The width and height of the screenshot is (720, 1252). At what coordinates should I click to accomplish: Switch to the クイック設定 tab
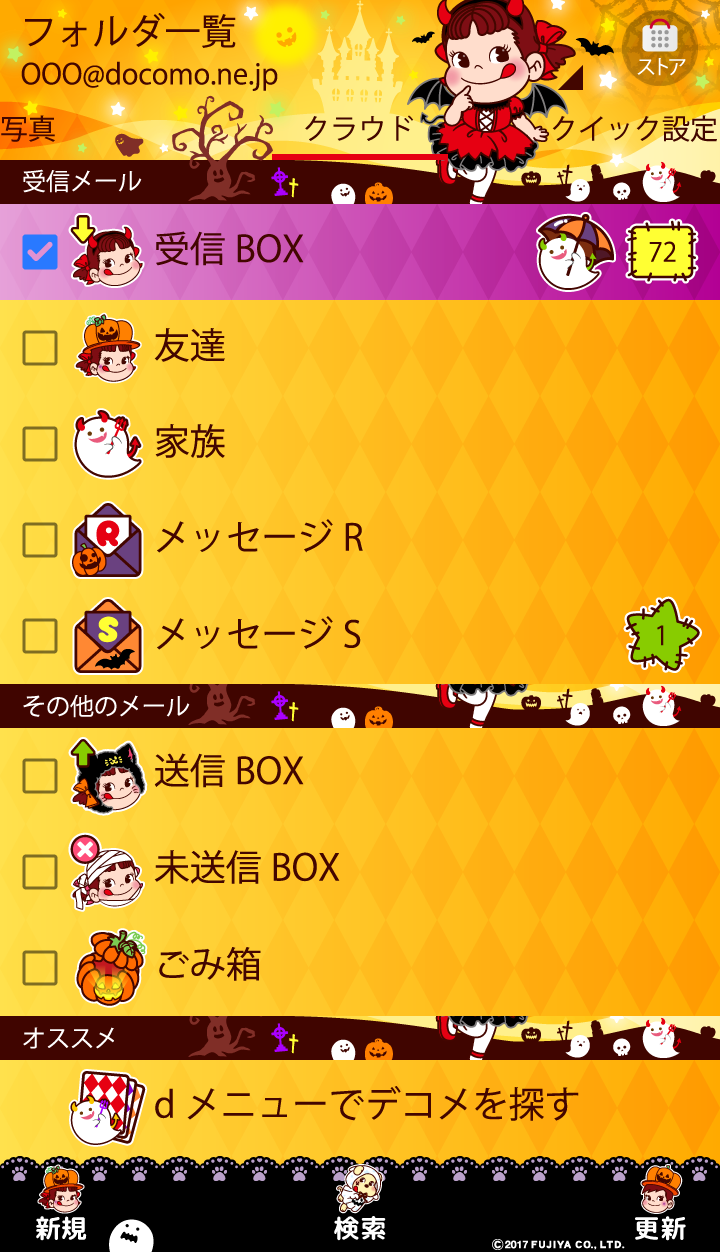pos(634,129)
